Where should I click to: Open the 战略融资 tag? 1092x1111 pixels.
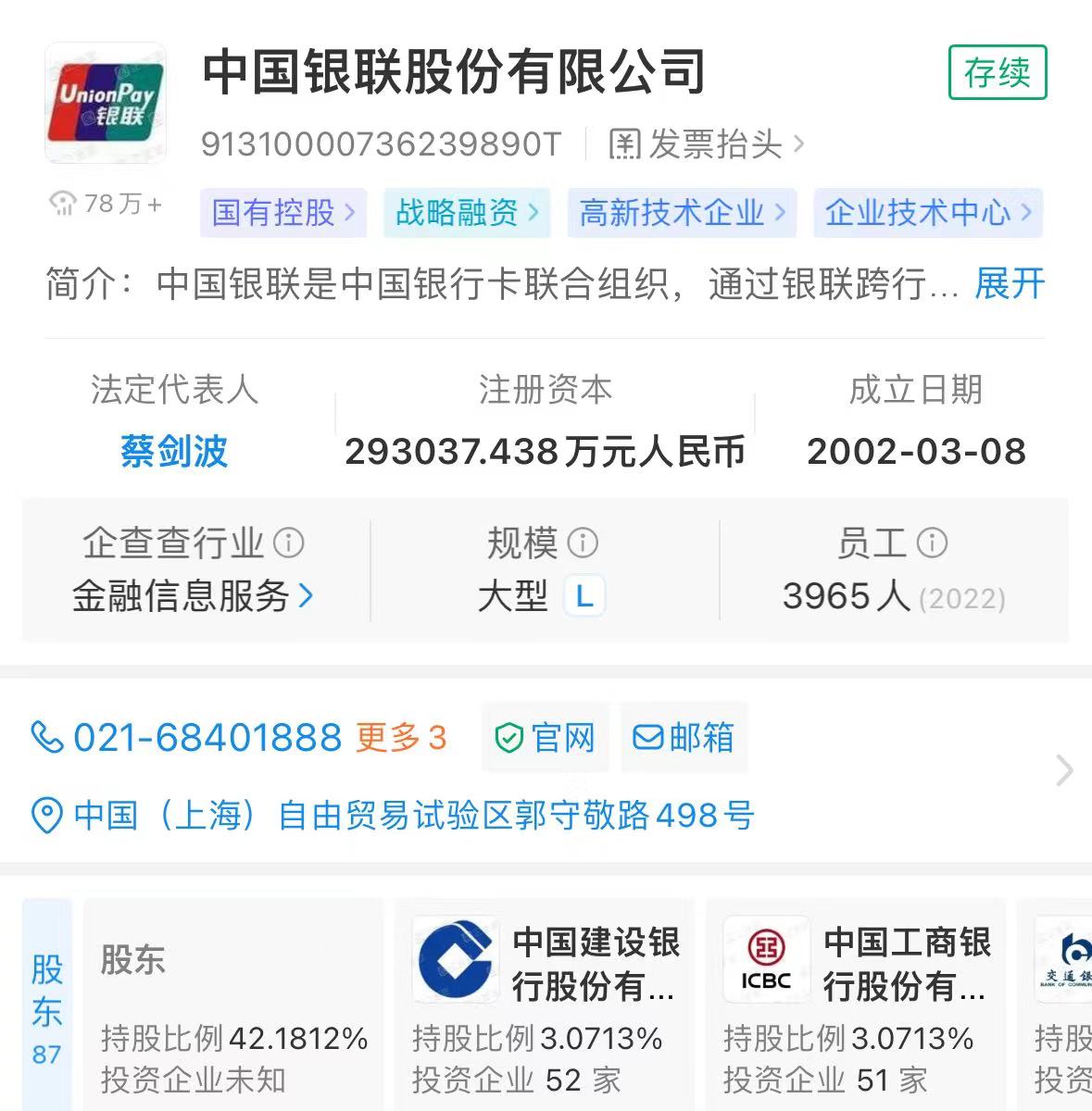tap(466, 213)
